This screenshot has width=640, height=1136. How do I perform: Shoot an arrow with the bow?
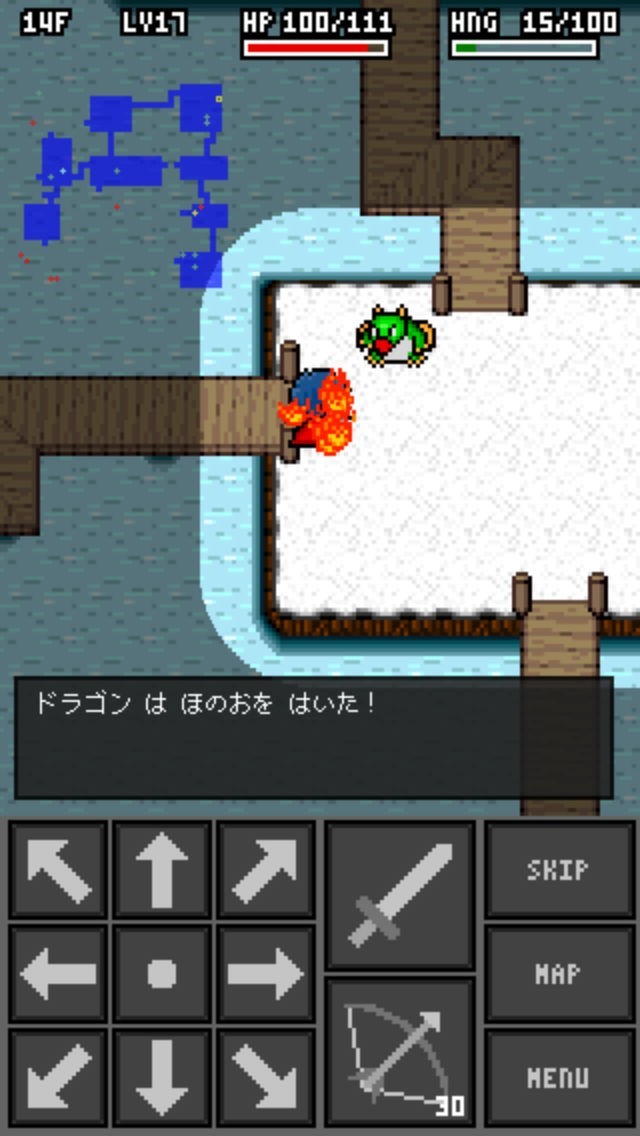[x=400, y=1051]
